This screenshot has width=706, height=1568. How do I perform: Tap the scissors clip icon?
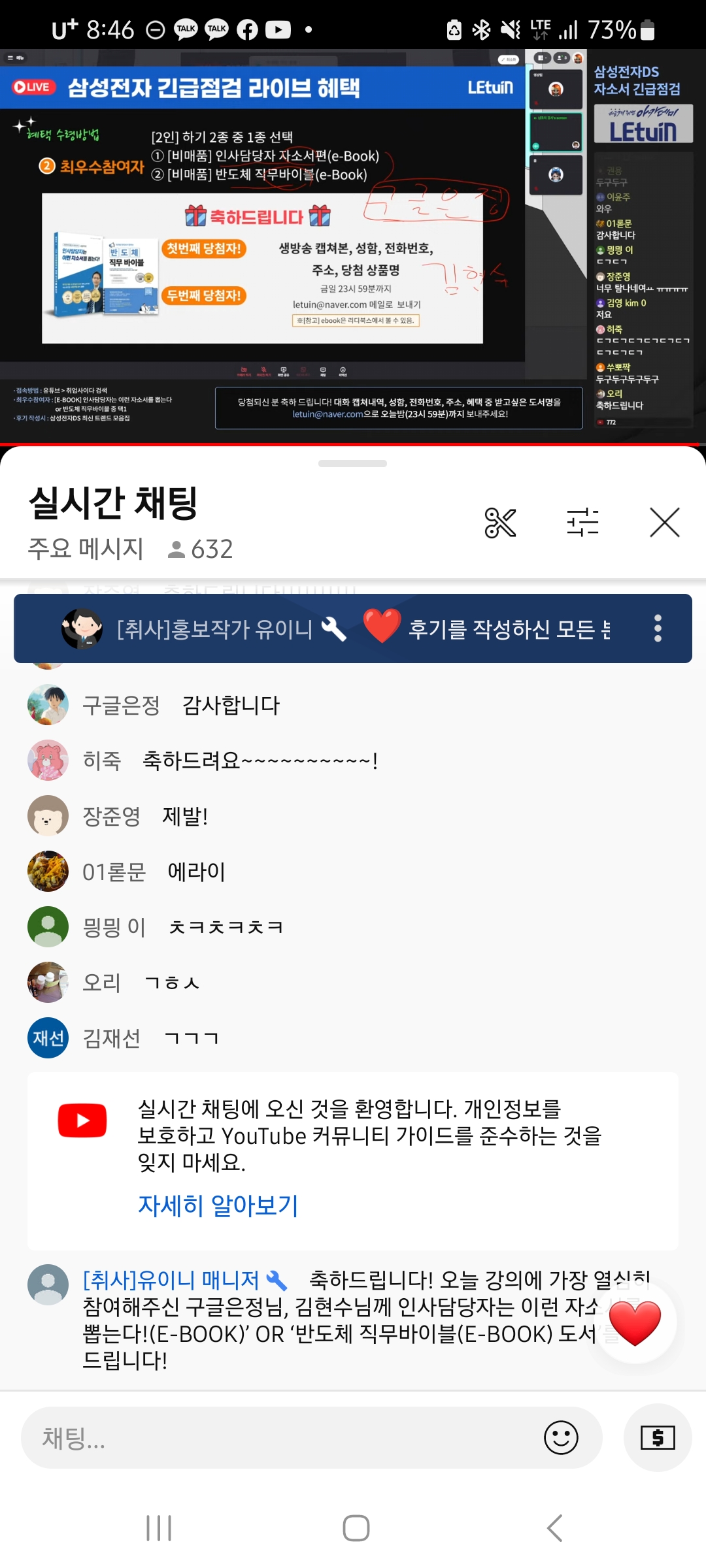point(500,523)
